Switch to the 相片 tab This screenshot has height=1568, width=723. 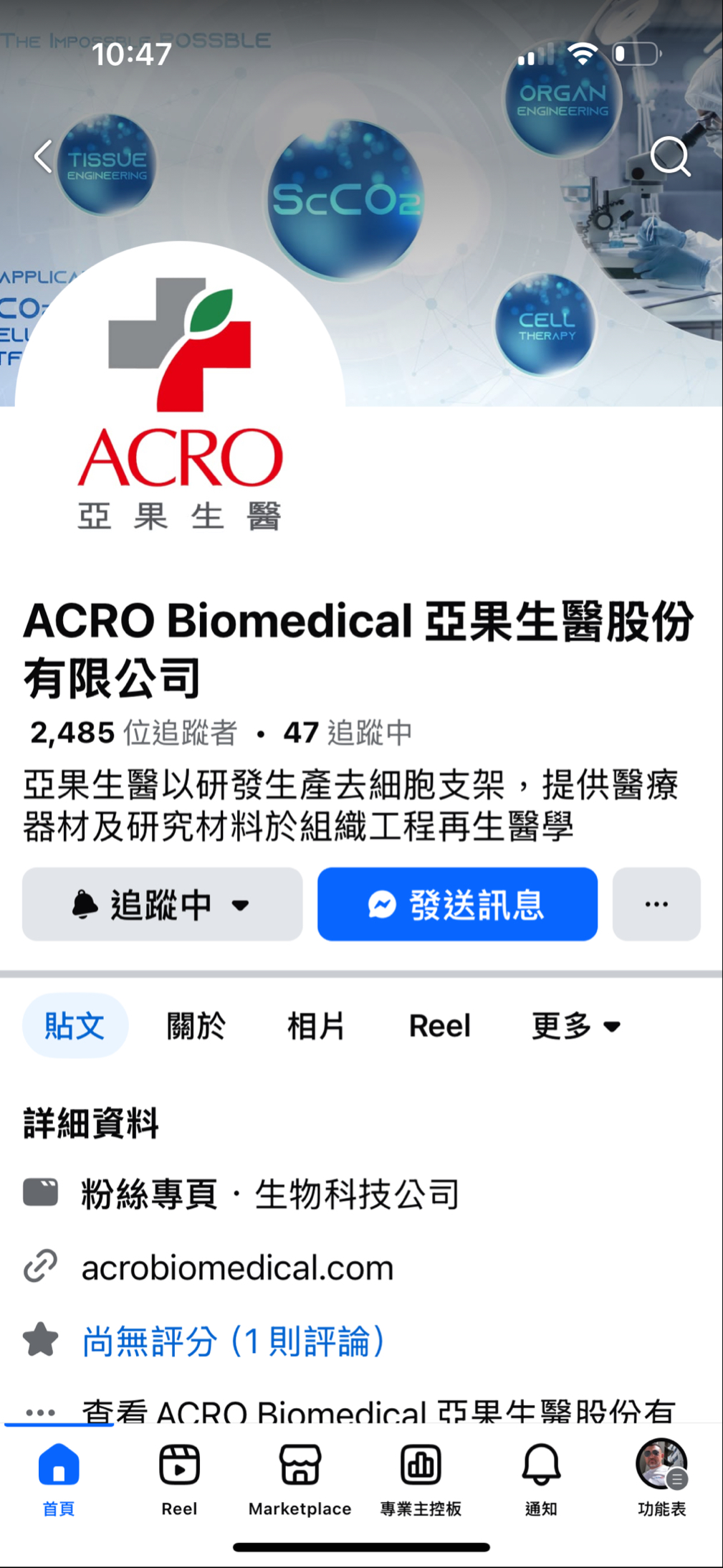point(315,1025)
